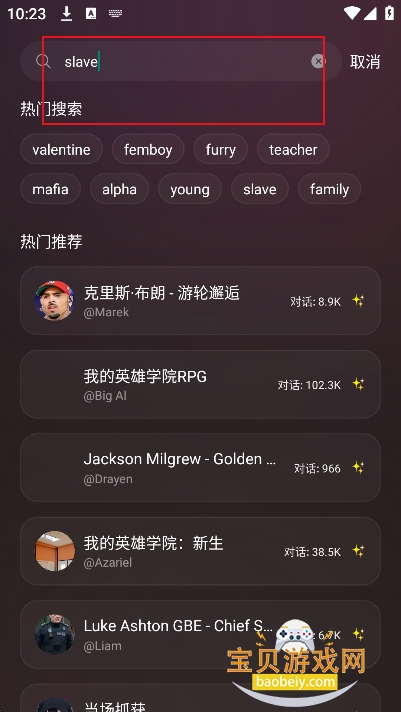
Task: Tap the mafia search chip
Action: (x=50, y=188)
